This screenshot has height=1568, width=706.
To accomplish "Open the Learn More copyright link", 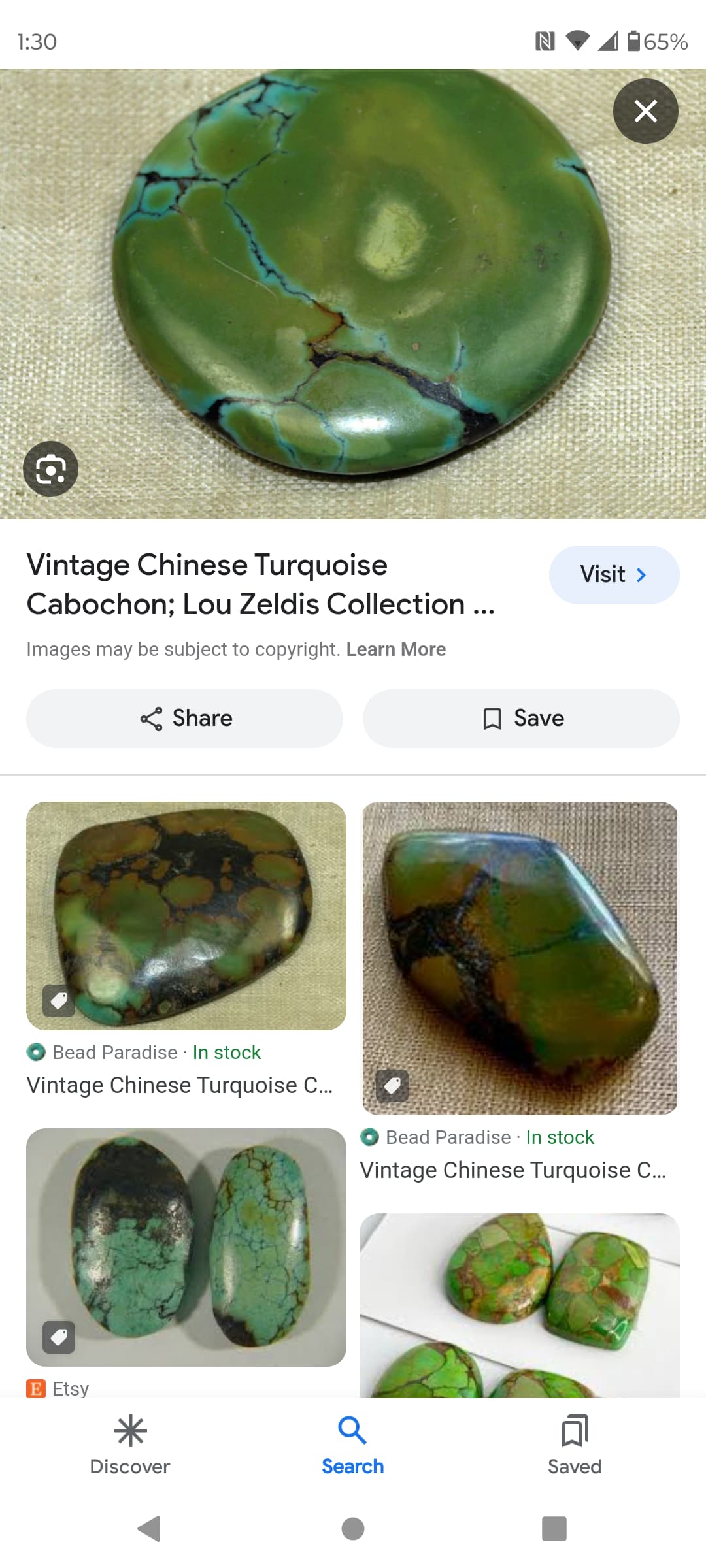I will tap(396, 649).
